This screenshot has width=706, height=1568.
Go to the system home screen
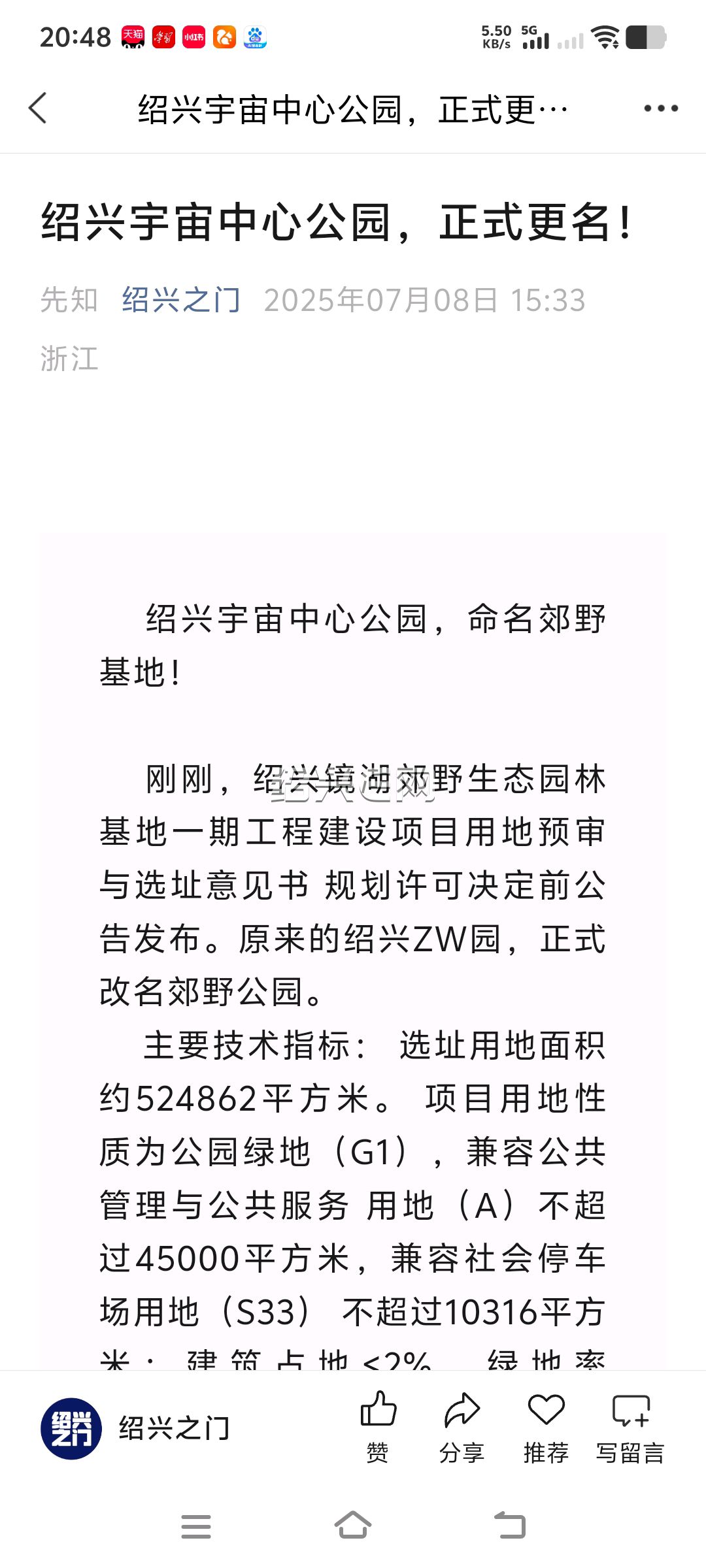[x=353, y=1526]
